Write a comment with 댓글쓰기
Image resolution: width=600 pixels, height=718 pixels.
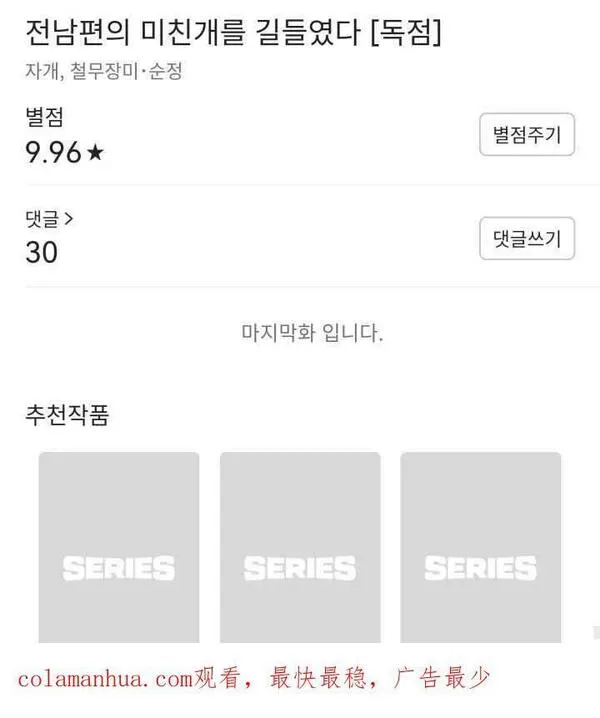pos(527,238)
